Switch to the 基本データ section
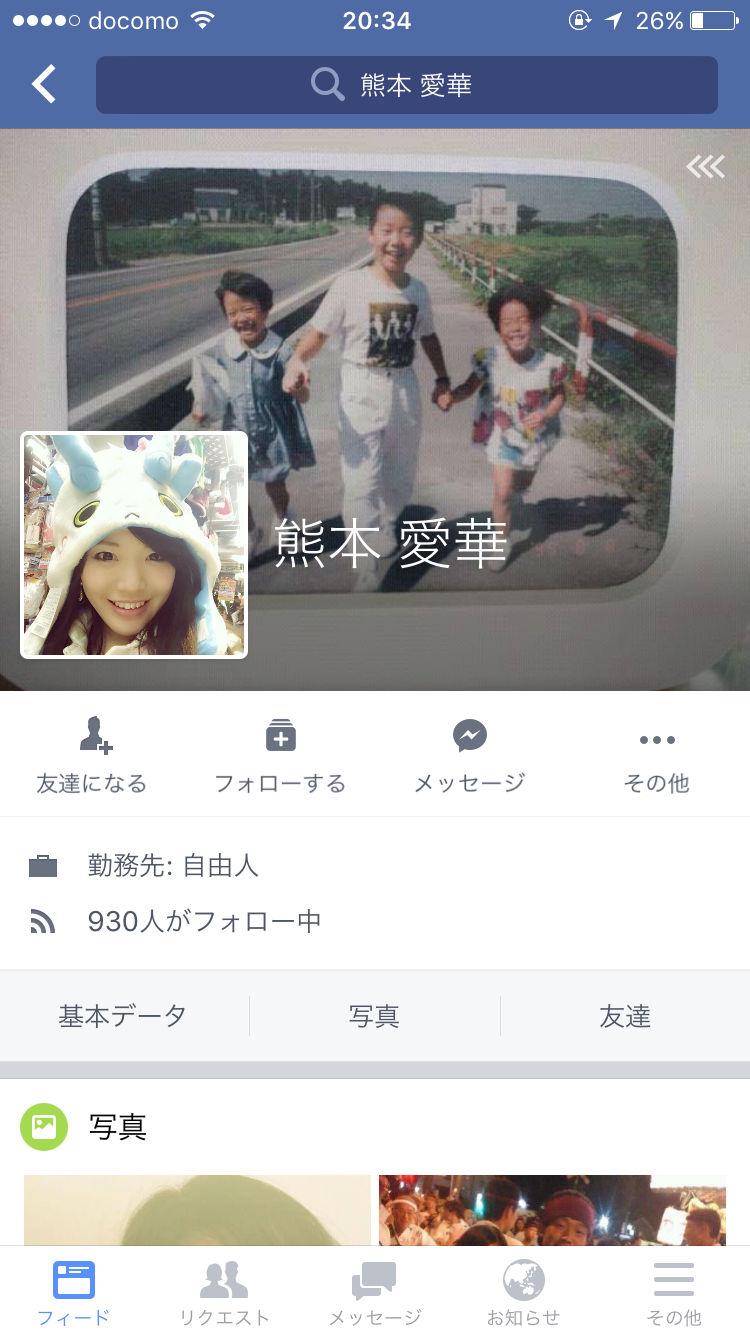 (x=123, y=1017)
